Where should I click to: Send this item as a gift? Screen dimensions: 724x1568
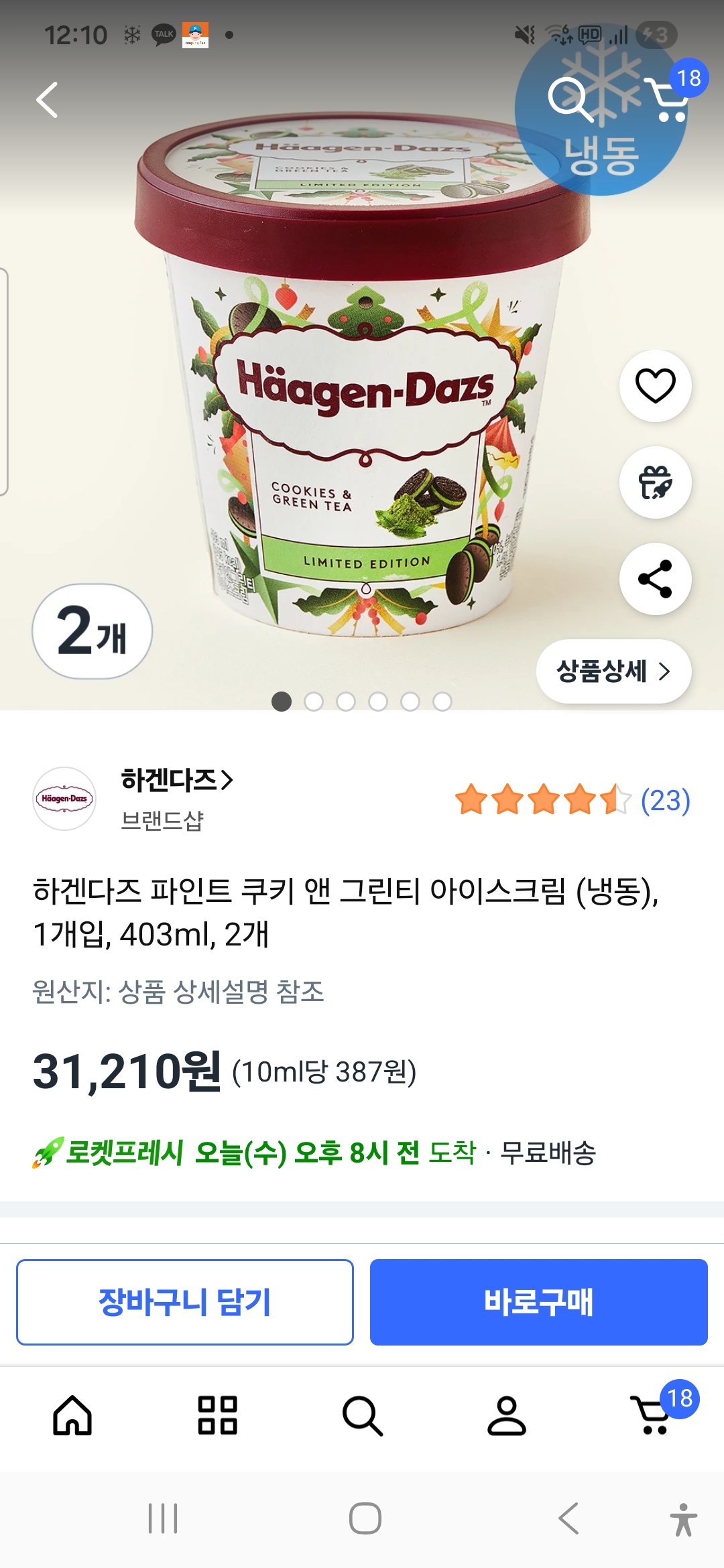point(655,482)
